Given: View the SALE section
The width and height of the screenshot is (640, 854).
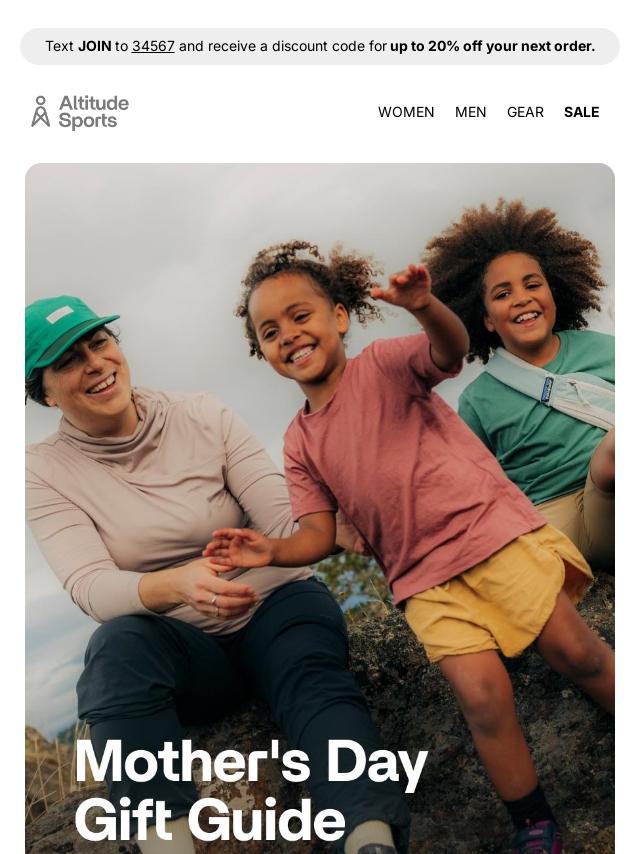Looking at the screenshot, I should pyautogui.click(x=581, y=112).
